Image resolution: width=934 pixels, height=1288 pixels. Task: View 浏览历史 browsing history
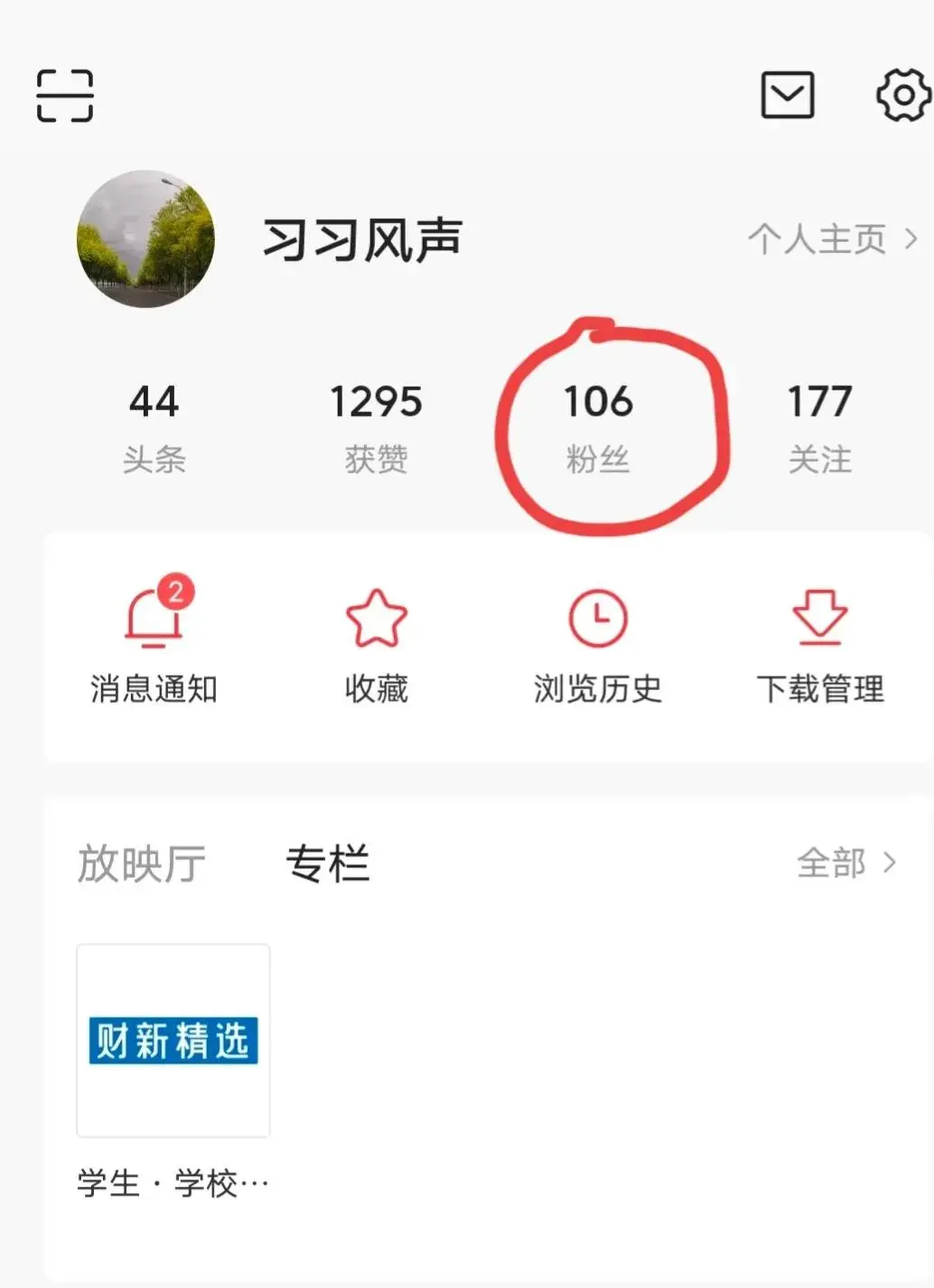[x=598, y=643]
